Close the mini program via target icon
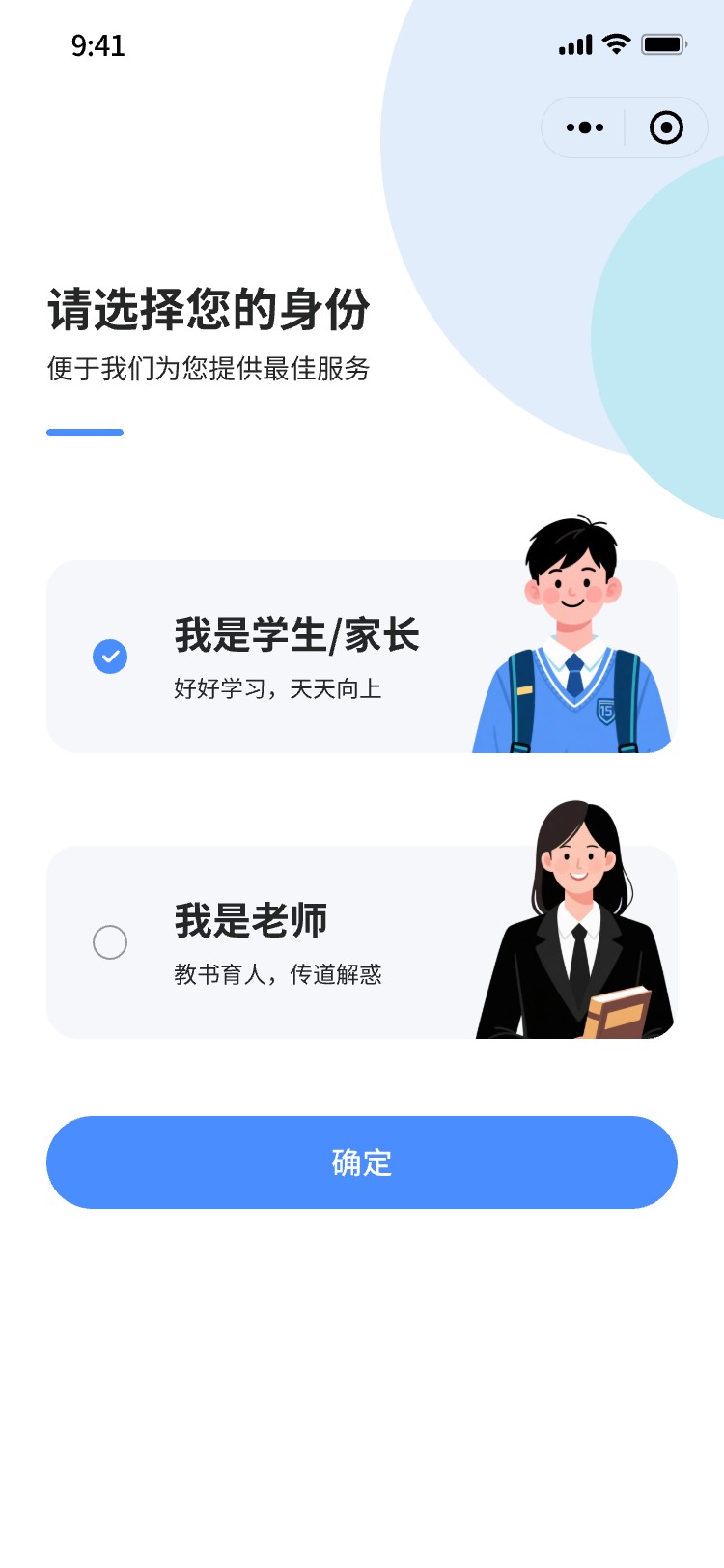 pyautogui.click(x=666, y=127)
